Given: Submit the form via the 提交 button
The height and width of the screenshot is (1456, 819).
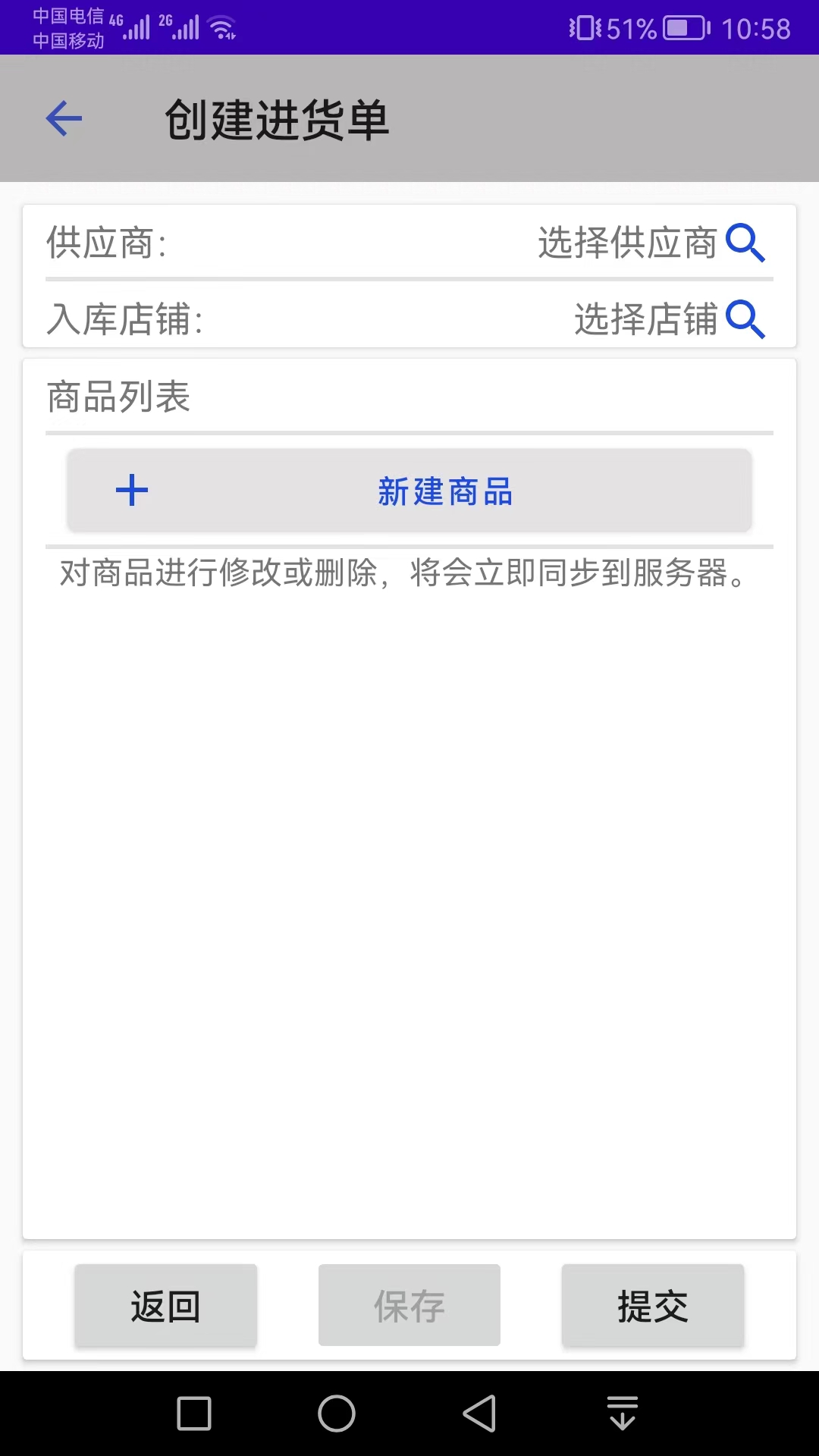Looking at the screenshot, I should (652, 1305).
